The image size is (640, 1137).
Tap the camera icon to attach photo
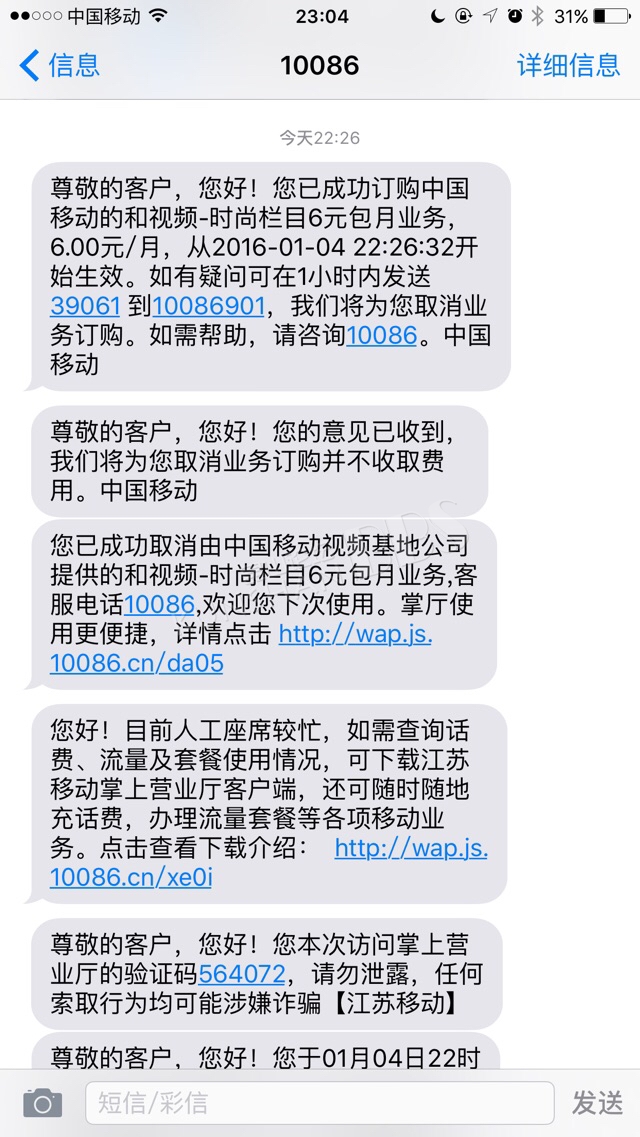point(43,1103)
